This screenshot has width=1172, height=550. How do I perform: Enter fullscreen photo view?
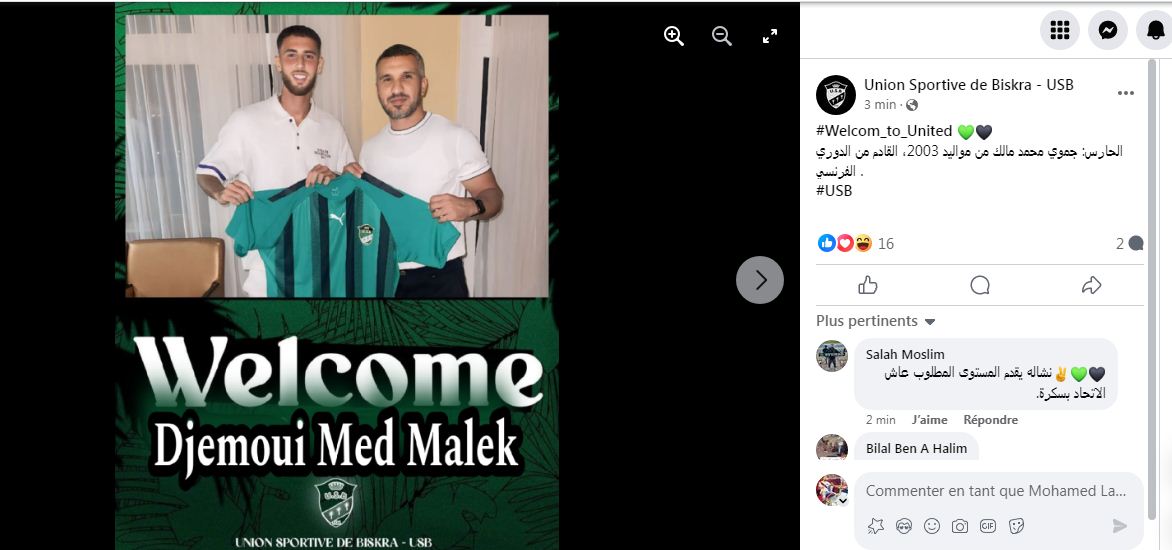(x=770, y=36)
